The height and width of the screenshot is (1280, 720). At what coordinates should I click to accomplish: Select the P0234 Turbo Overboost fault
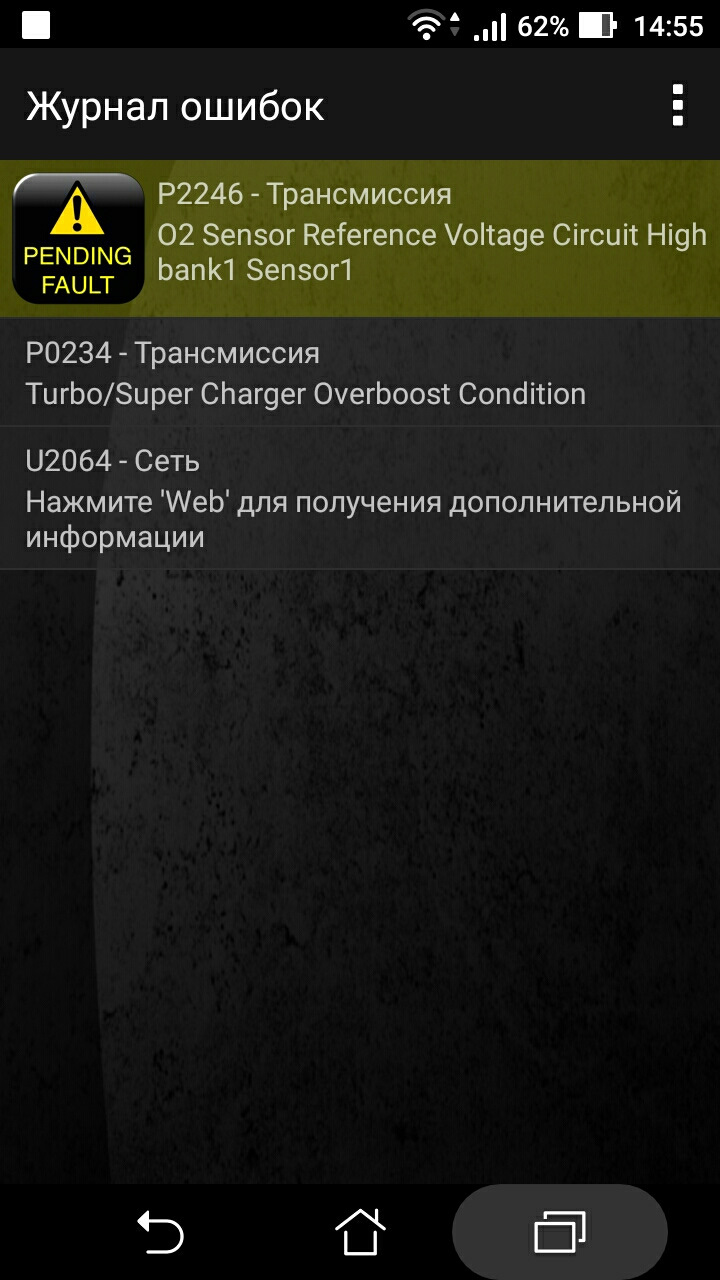tap(360, 373)
